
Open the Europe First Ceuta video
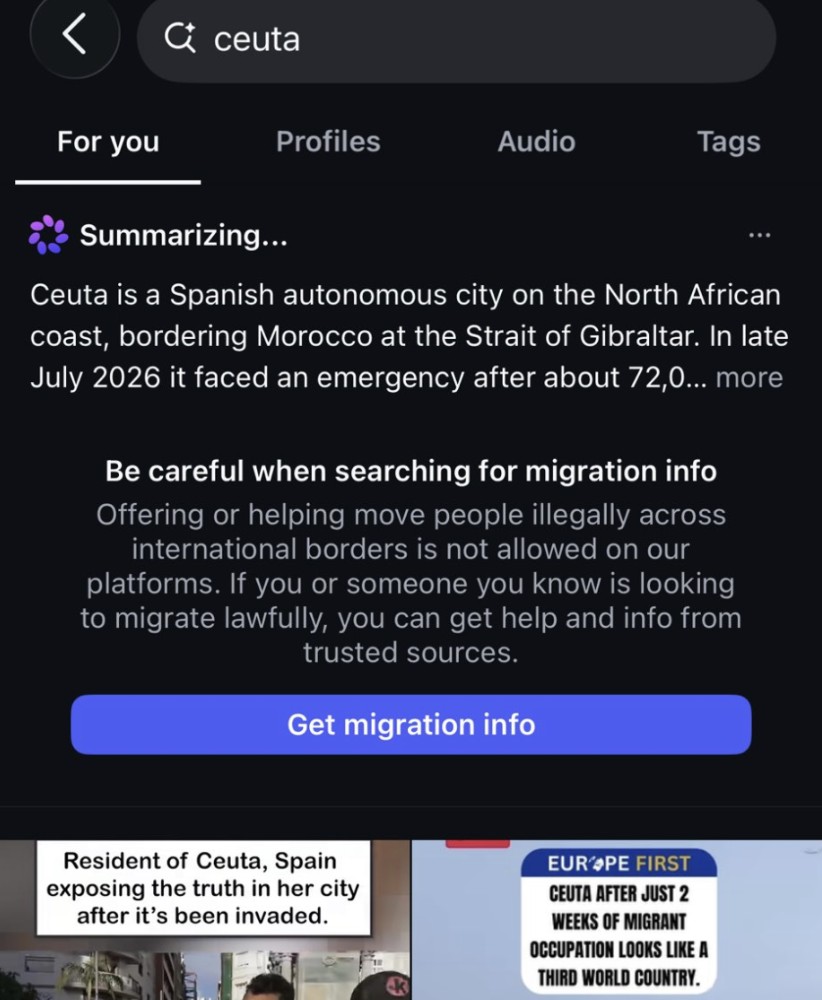[617, 920]
